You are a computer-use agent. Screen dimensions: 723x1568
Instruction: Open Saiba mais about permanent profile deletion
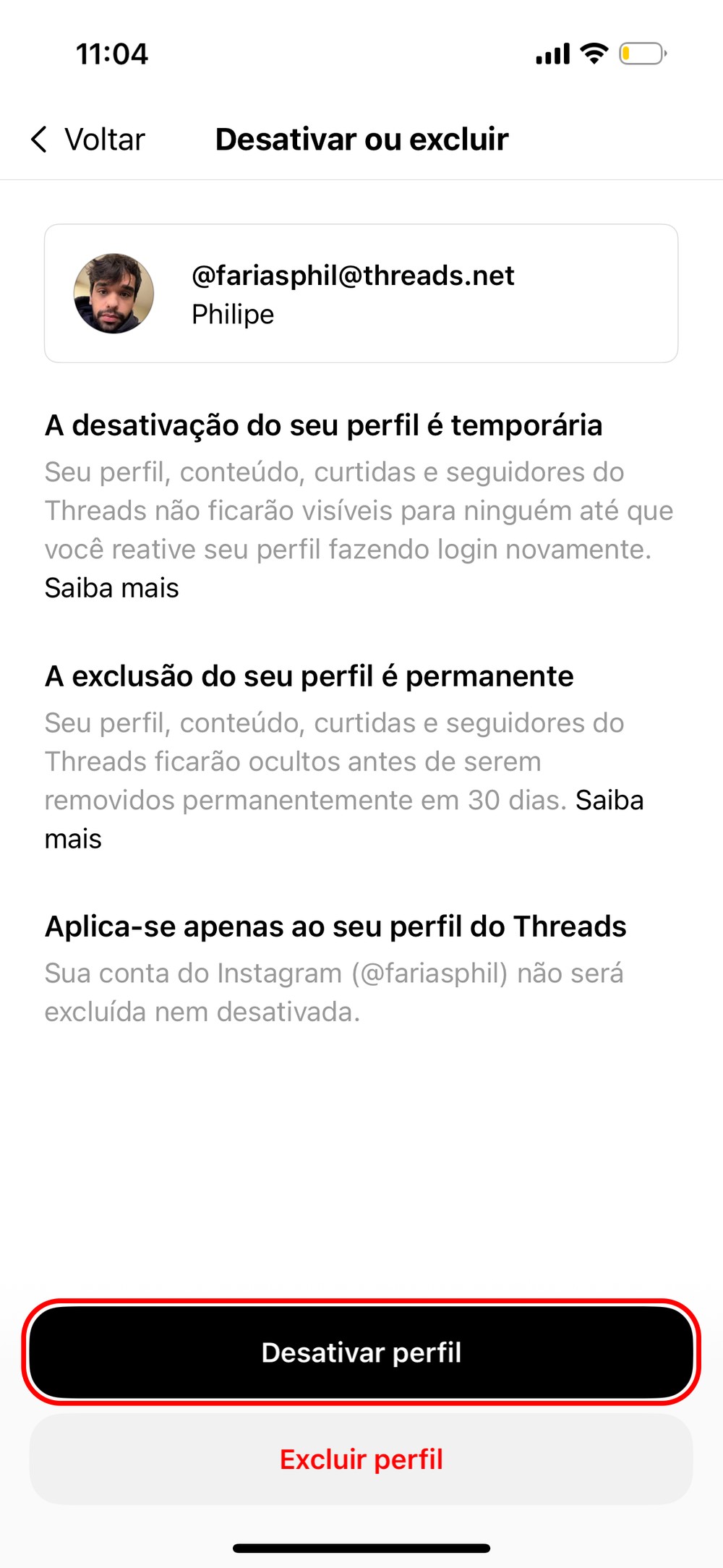[609, 801]
